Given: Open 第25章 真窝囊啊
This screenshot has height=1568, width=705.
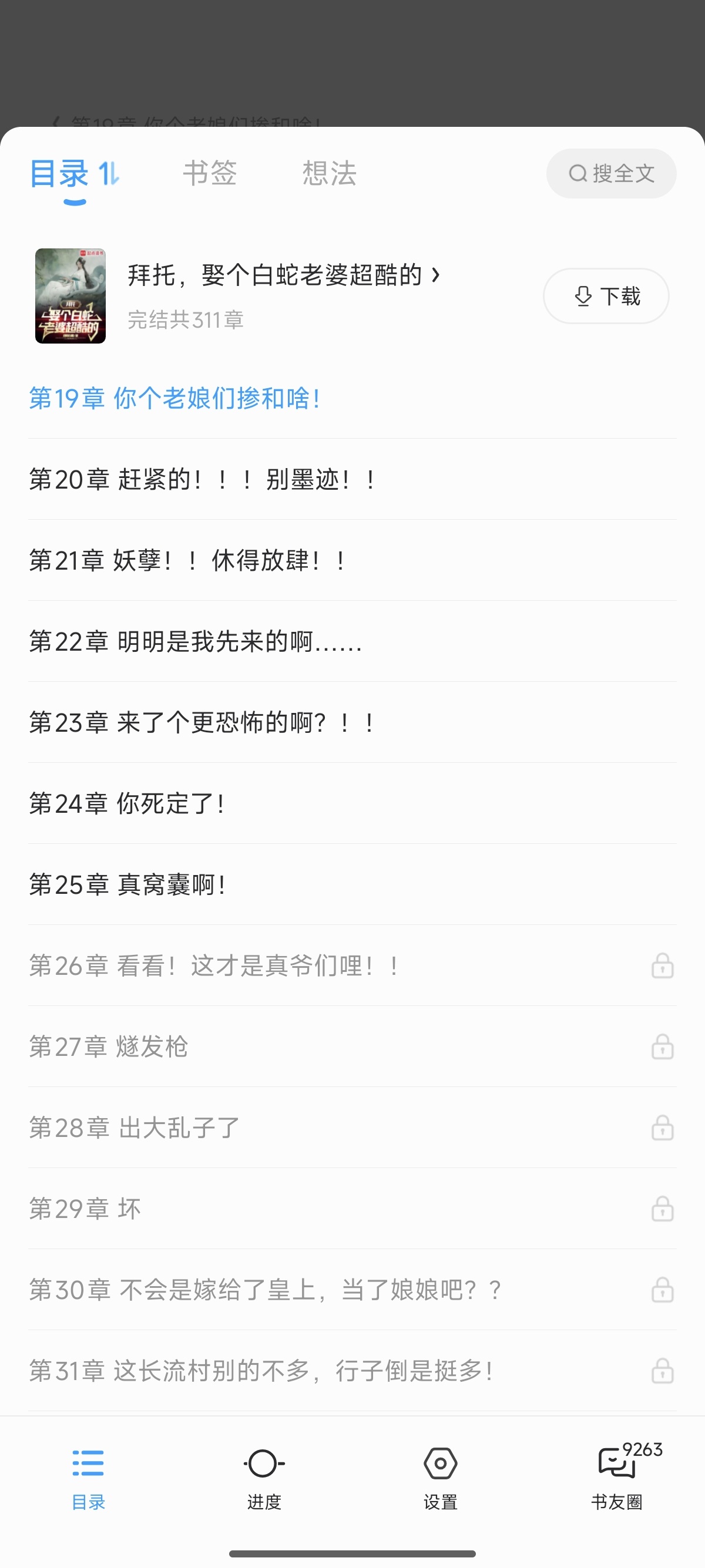Looking at the screenshot, I should click(x=128, y=884).
